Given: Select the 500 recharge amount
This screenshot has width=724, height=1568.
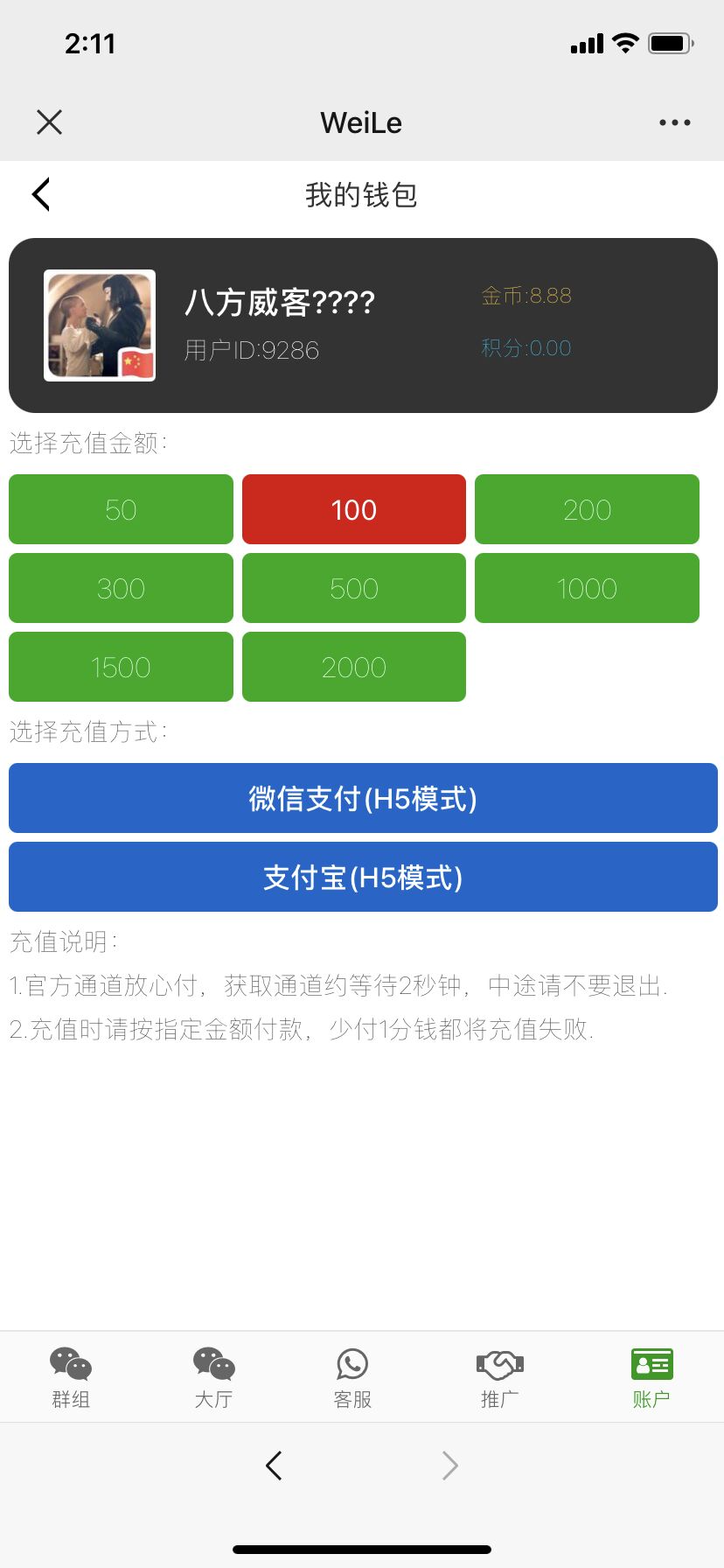Looking at the screenshot, I should (354, 588).
